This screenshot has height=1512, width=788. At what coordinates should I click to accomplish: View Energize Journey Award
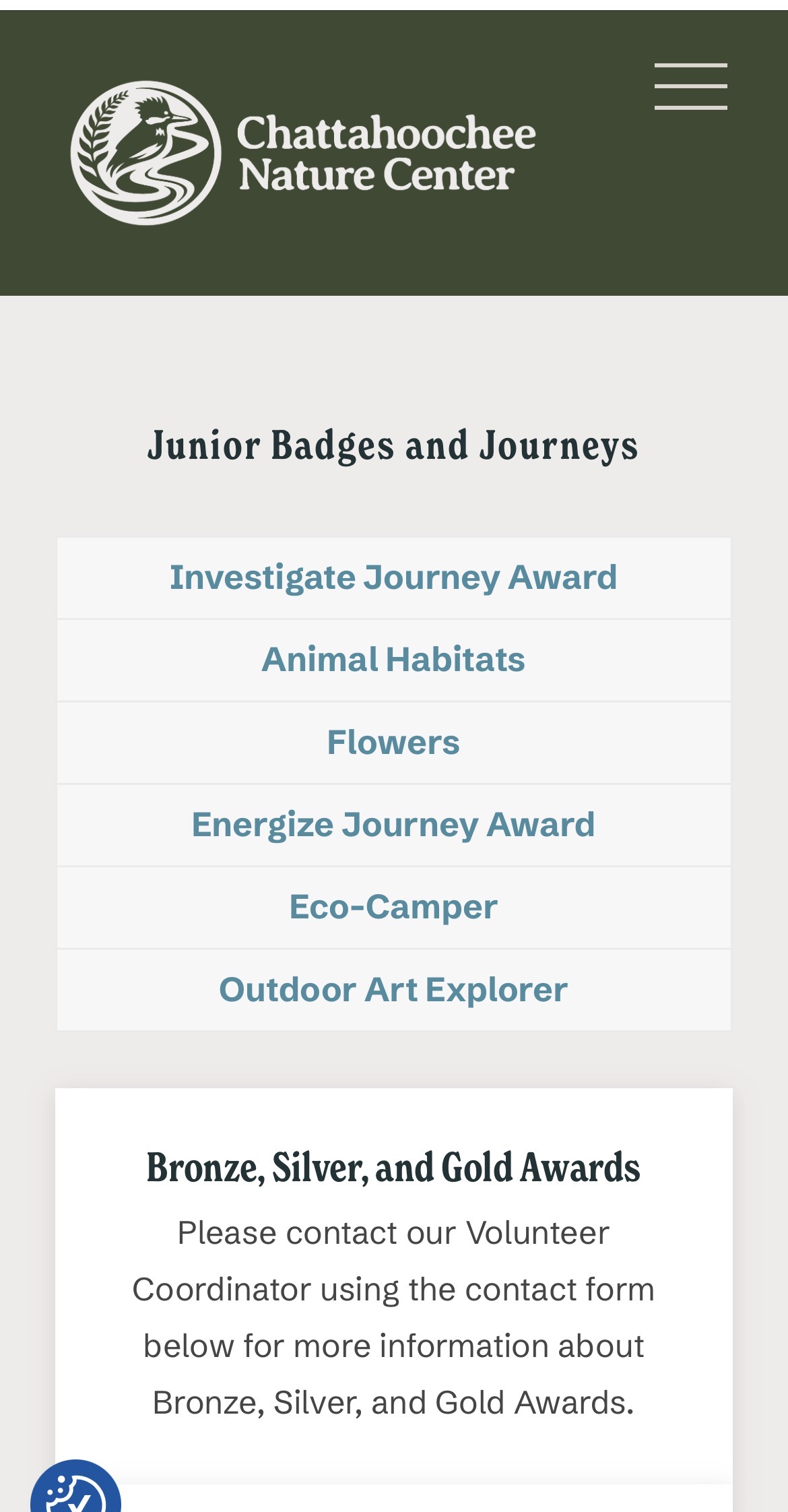[393, 825]
